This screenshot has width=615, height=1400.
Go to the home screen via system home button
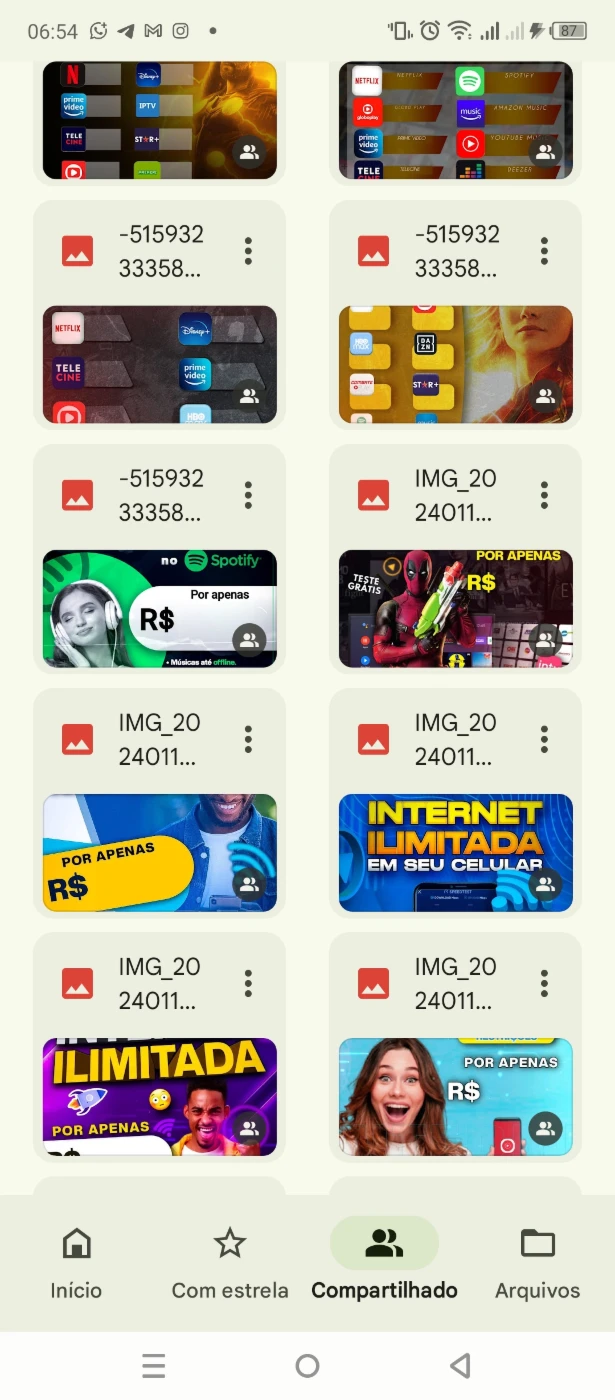click(x=307, y=1365)
